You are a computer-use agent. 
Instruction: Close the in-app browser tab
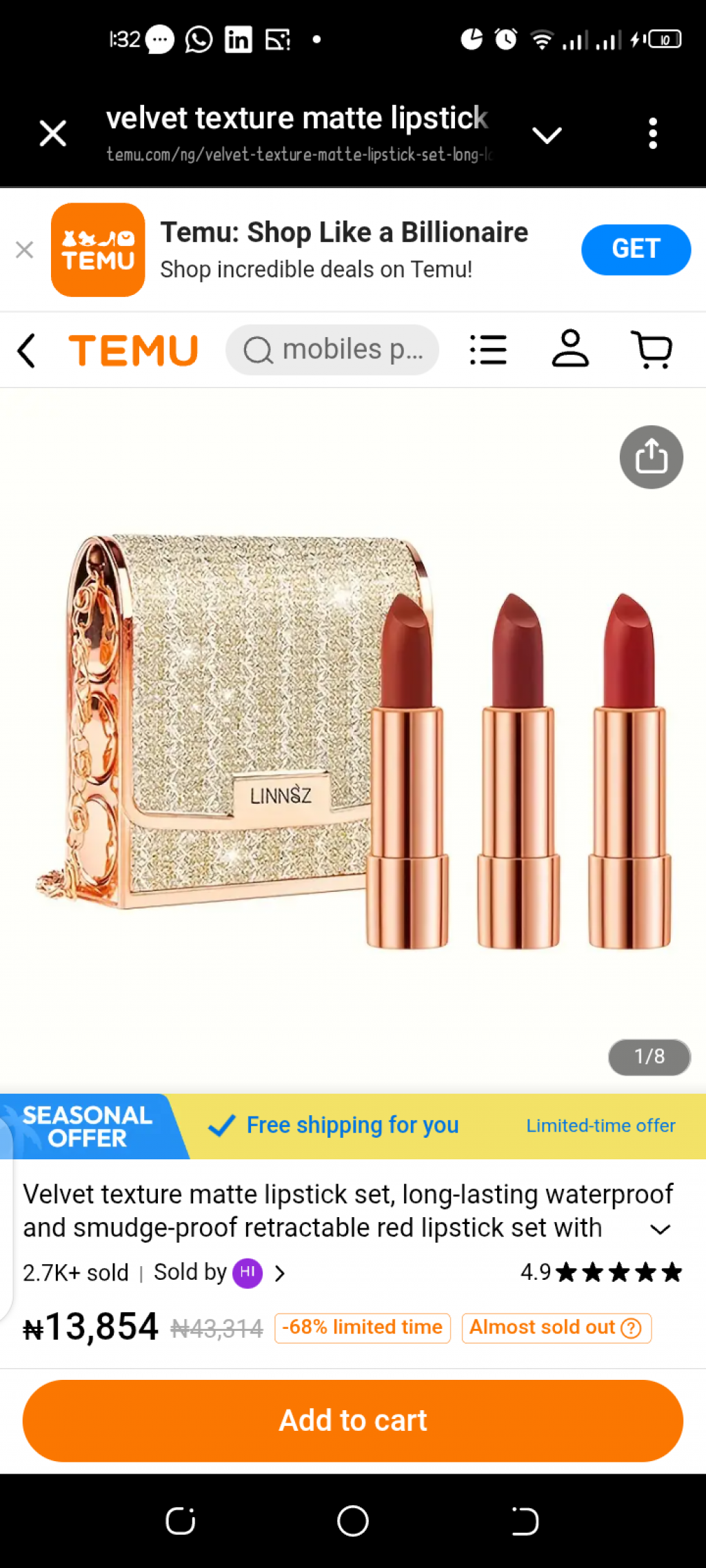[52, 133]
